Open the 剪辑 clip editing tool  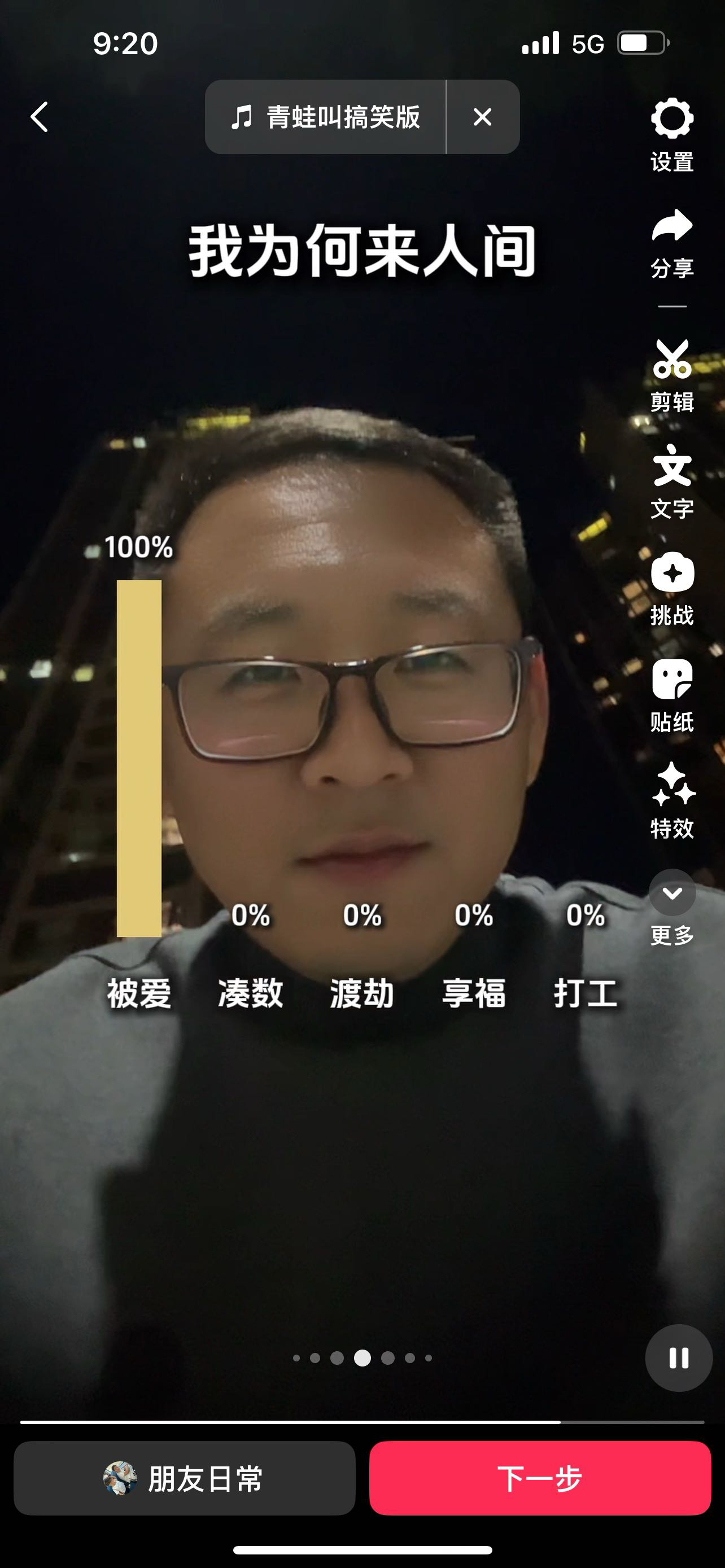point(671,375)
